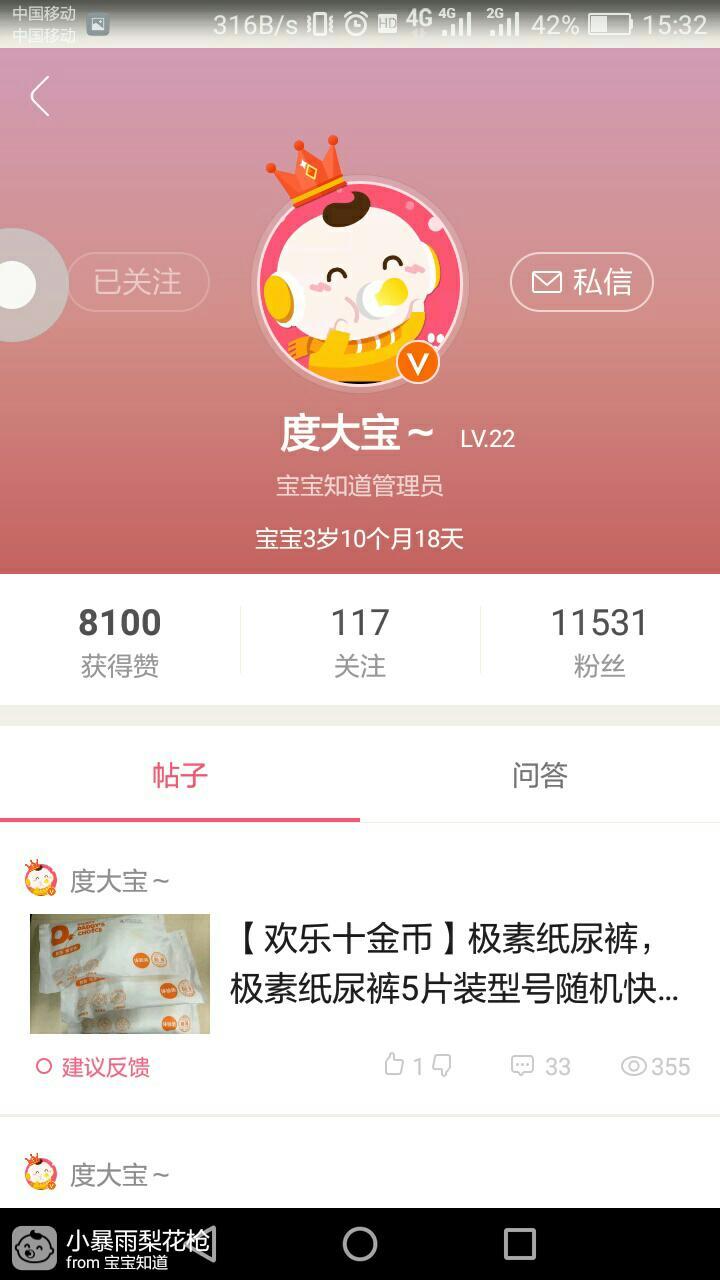The height and width of the screenshot is (1280, 720).
Task: Go to the system home screen
Action: pyautogui.click(x=360, y=1244)
